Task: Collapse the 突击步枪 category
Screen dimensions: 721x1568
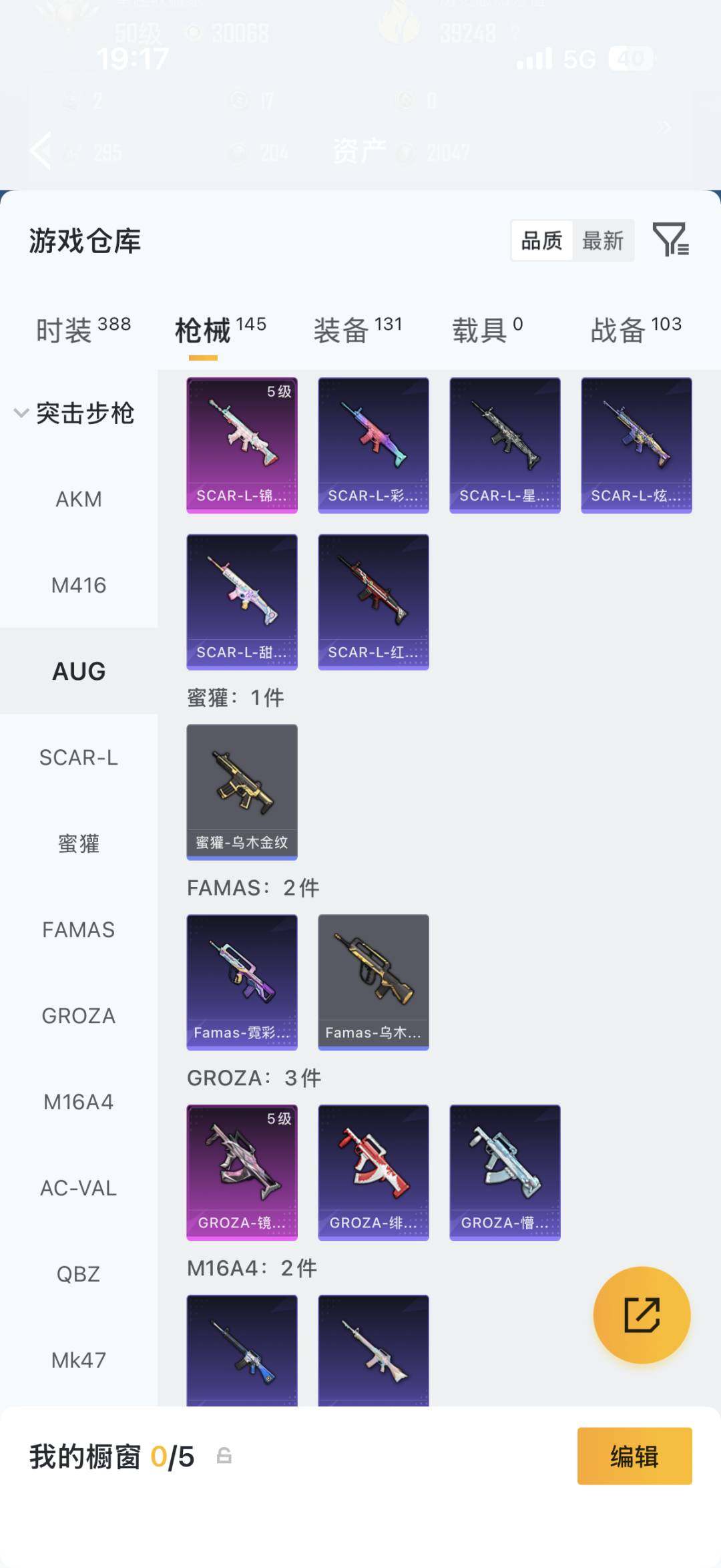Action: pyautogui.click(x=21, y=413)
